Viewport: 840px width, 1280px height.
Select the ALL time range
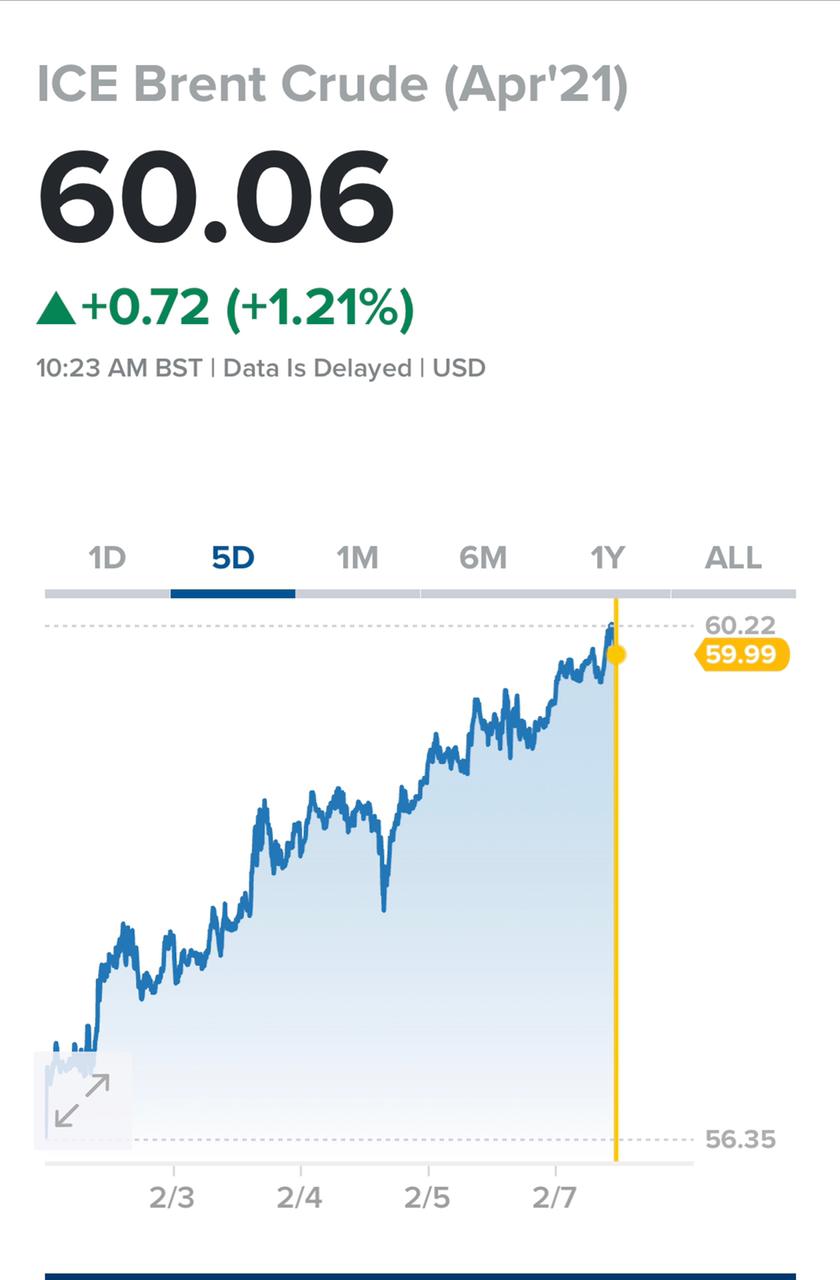(x=733, y=558)
